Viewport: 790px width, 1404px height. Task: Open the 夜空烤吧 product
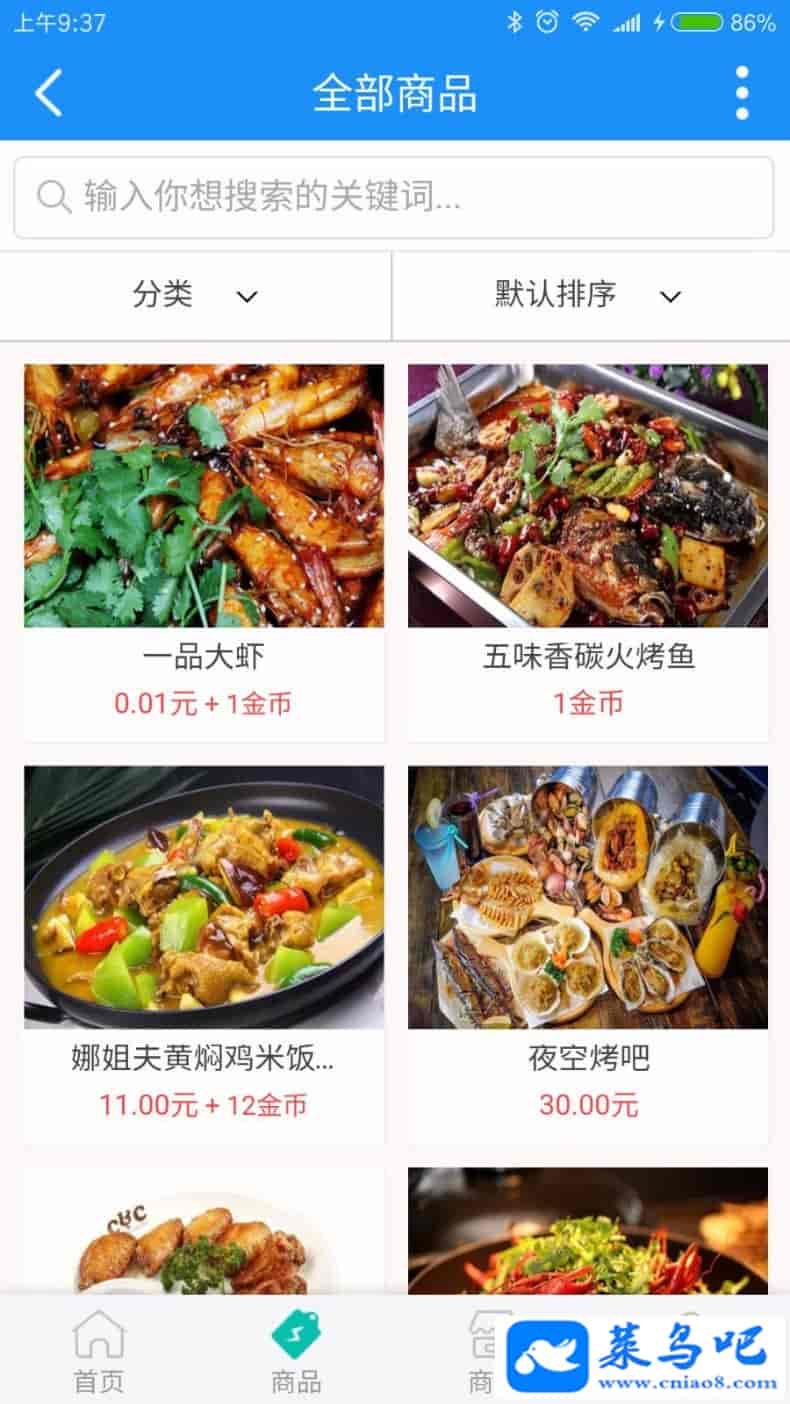(588, 954)
